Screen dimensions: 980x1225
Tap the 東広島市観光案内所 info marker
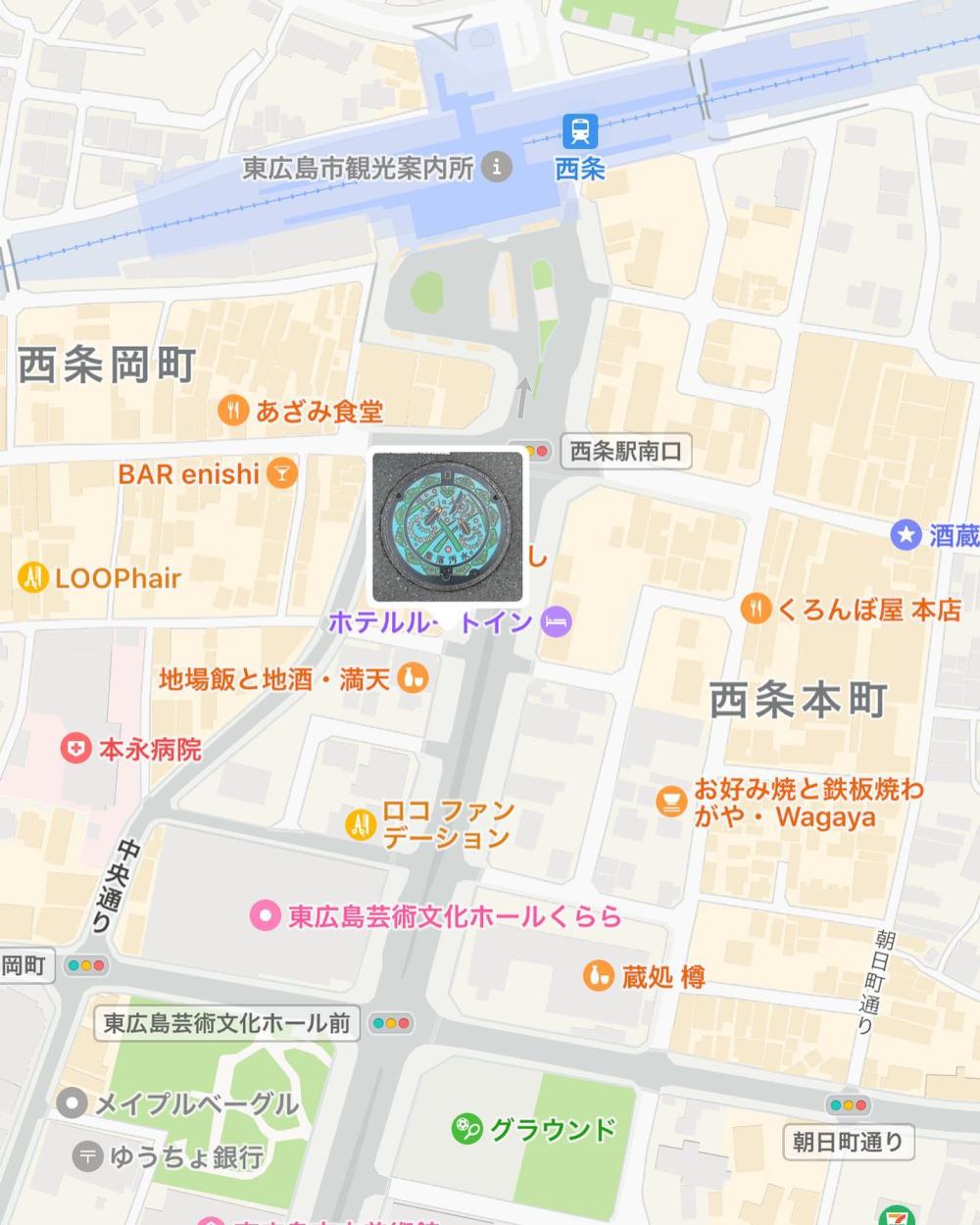497,167
